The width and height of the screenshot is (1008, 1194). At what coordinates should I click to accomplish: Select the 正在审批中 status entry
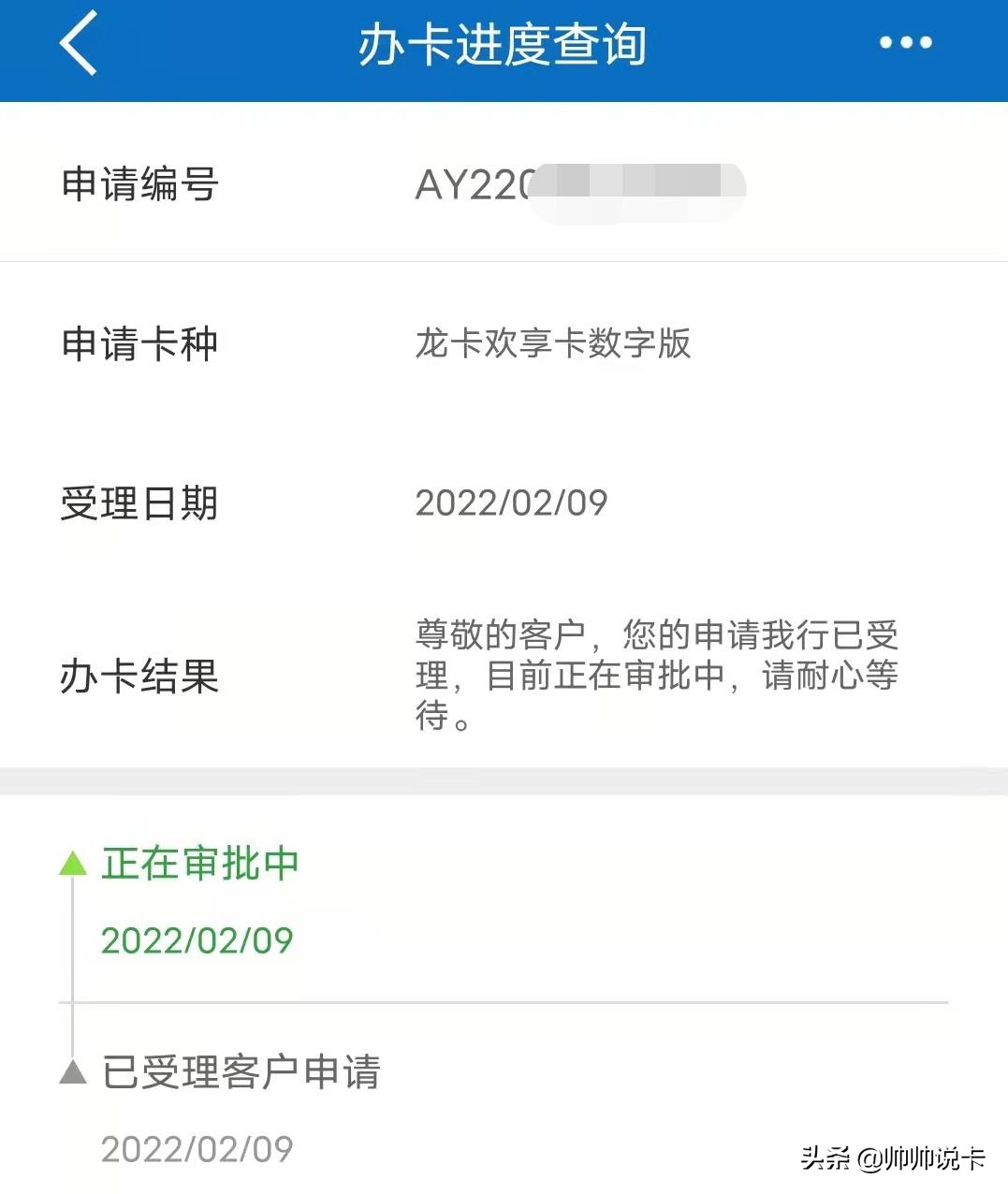197,863
